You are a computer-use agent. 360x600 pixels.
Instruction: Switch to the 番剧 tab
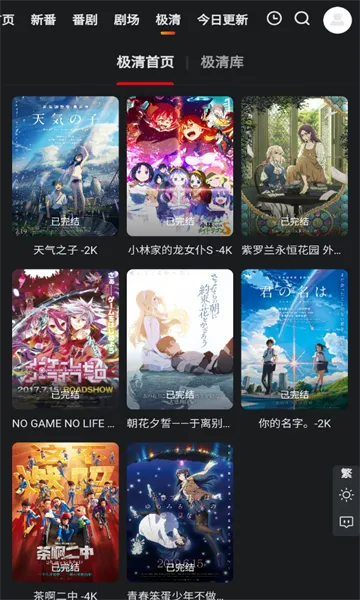click(85, 20)
